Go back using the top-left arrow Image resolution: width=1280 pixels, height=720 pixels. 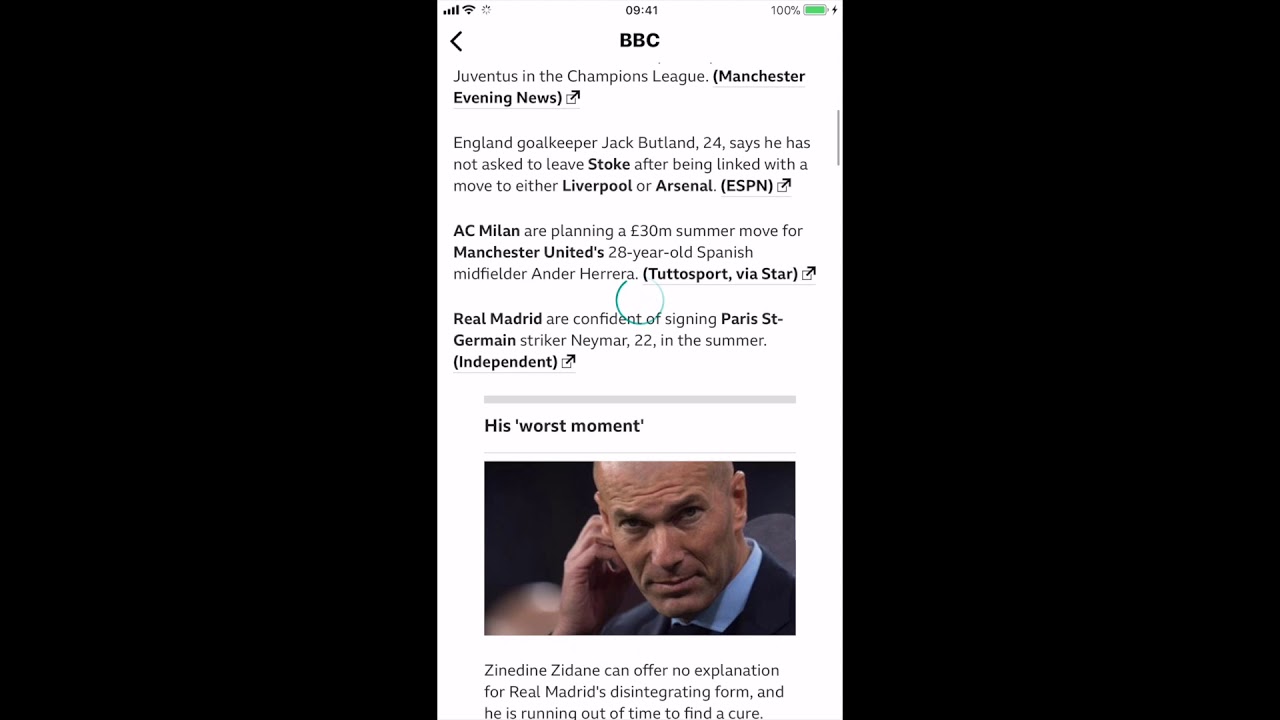pyautogui.click(x=456, y=41)
